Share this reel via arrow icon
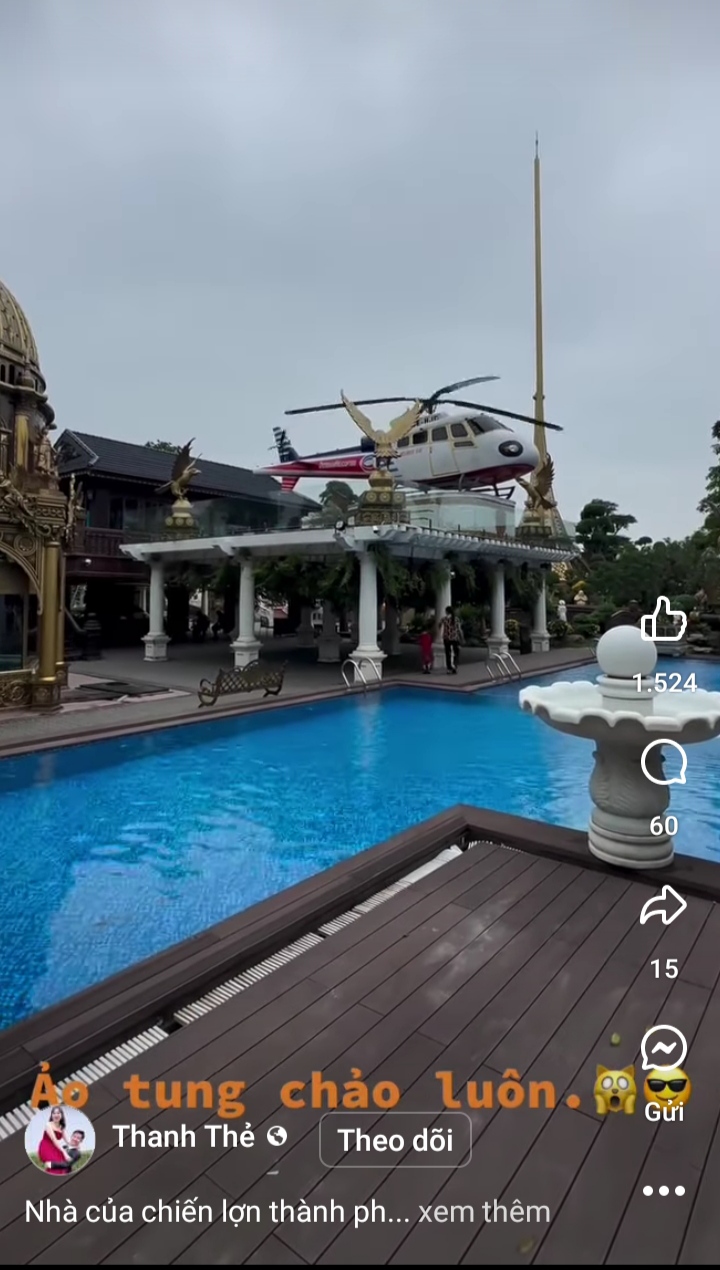 664,906
